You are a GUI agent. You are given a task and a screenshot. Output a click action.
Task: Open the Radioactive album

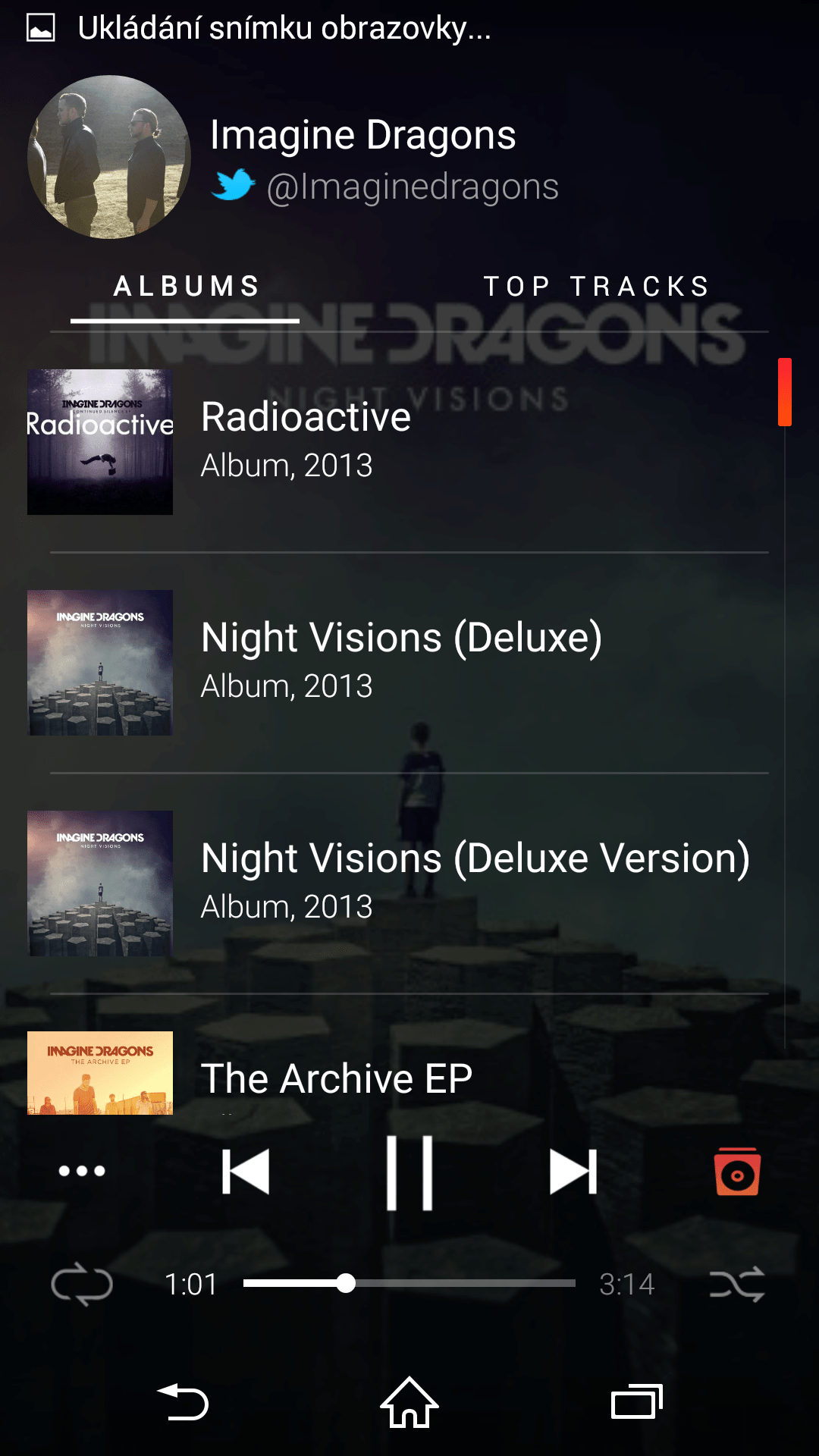coord(398,442)
